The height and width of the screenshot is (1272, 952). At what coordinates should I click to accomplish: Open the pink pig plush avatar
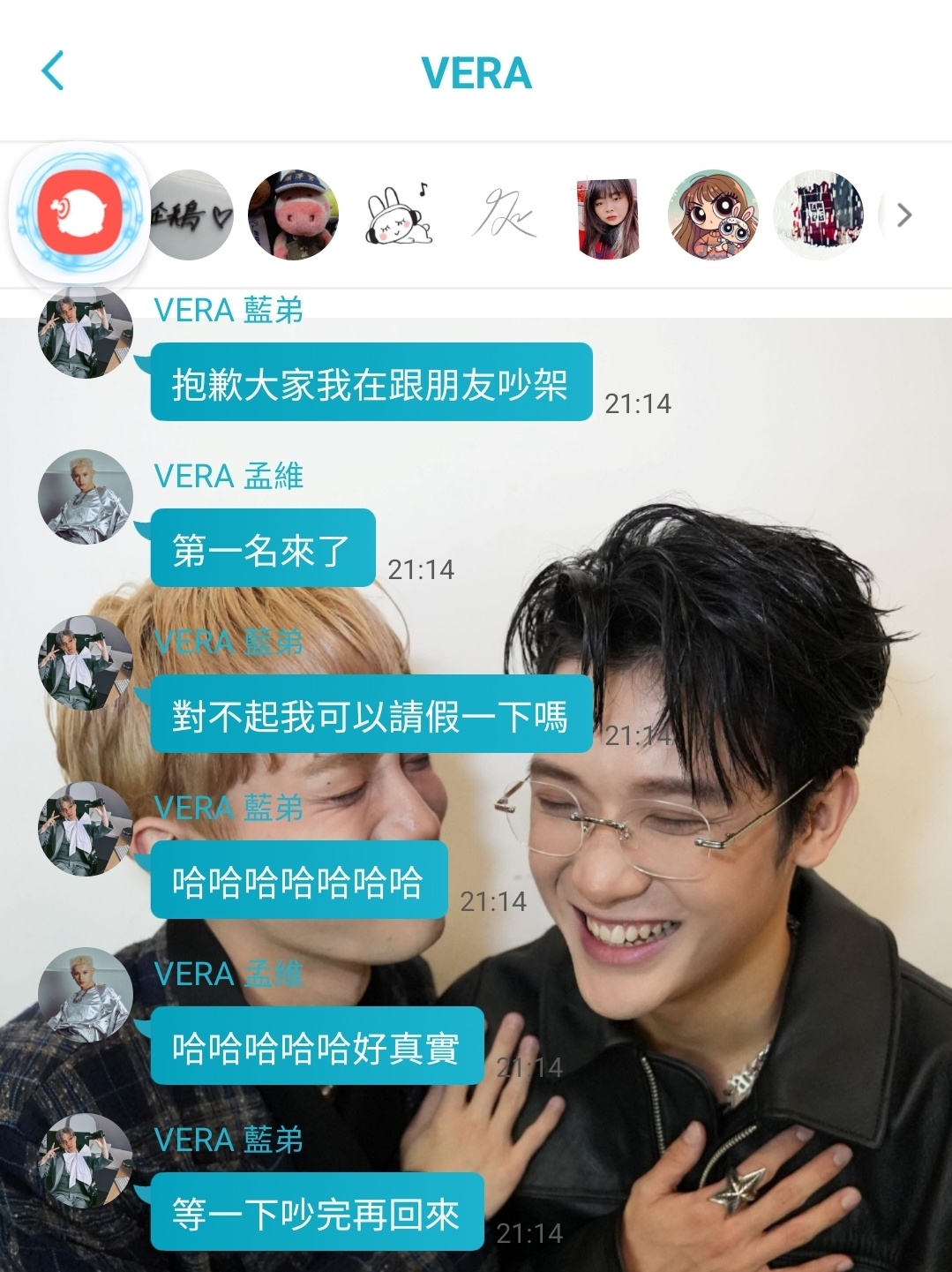point(293,215)
